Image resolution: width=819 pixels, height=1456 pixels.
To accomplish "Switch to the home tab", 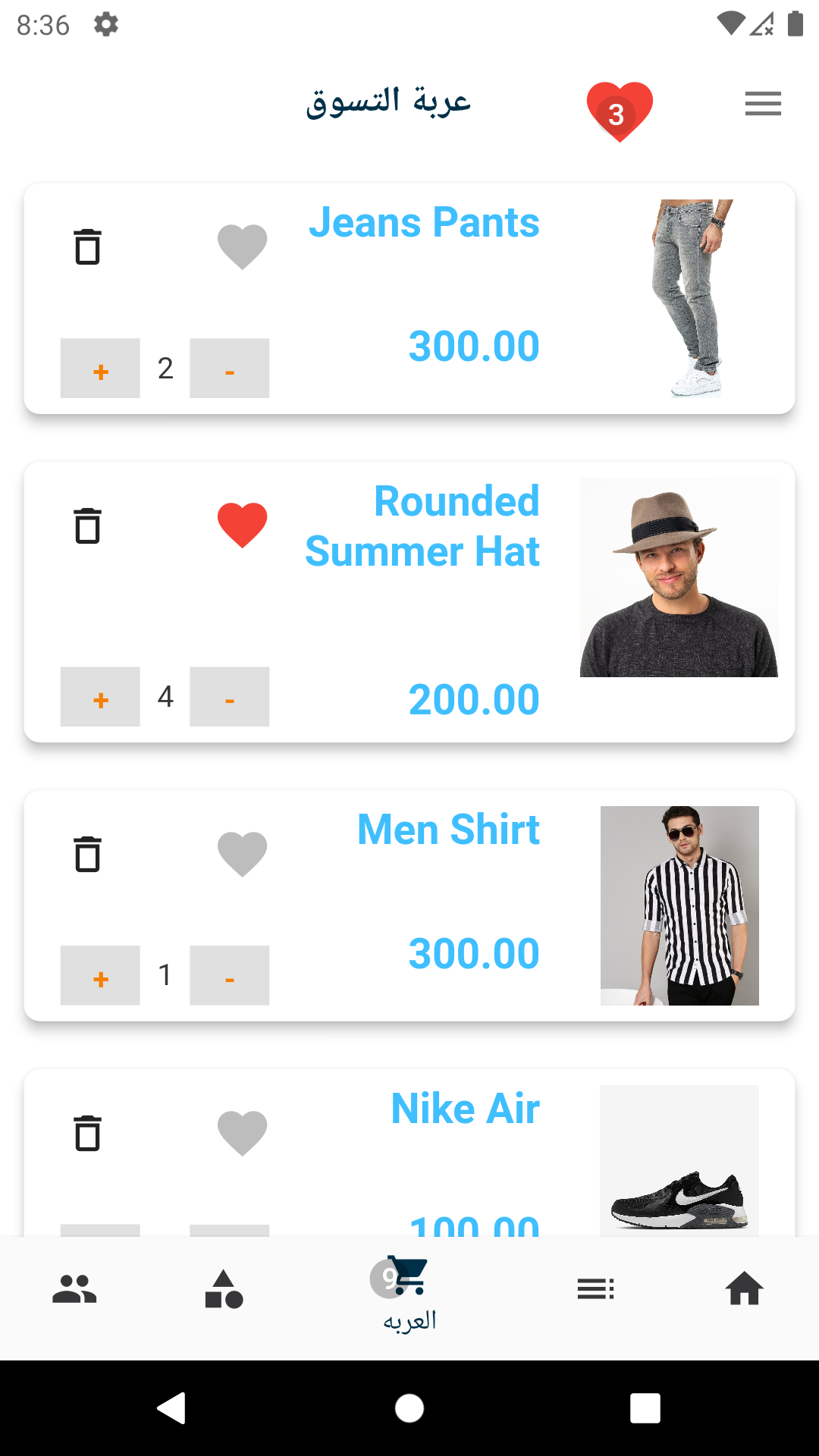I will (x=744, y=1288).
